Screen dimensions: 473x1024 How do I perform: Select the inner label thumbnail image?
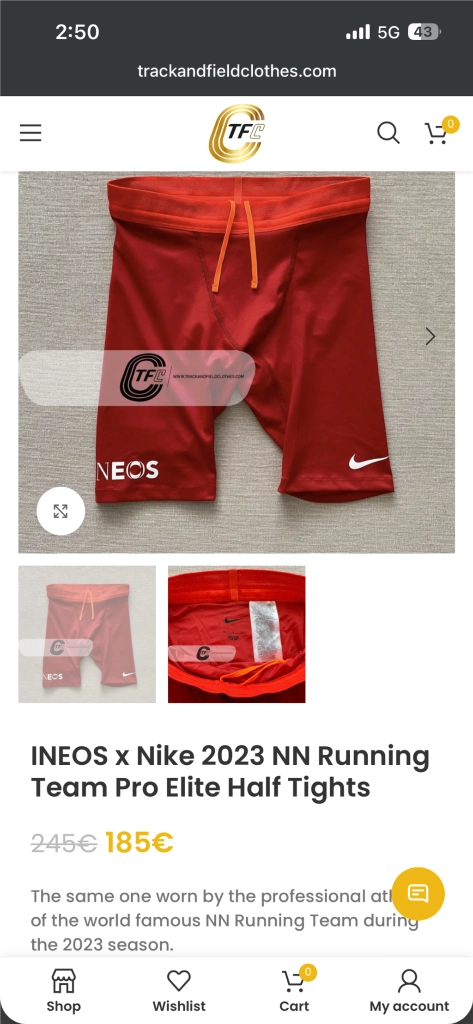[236, 634]
